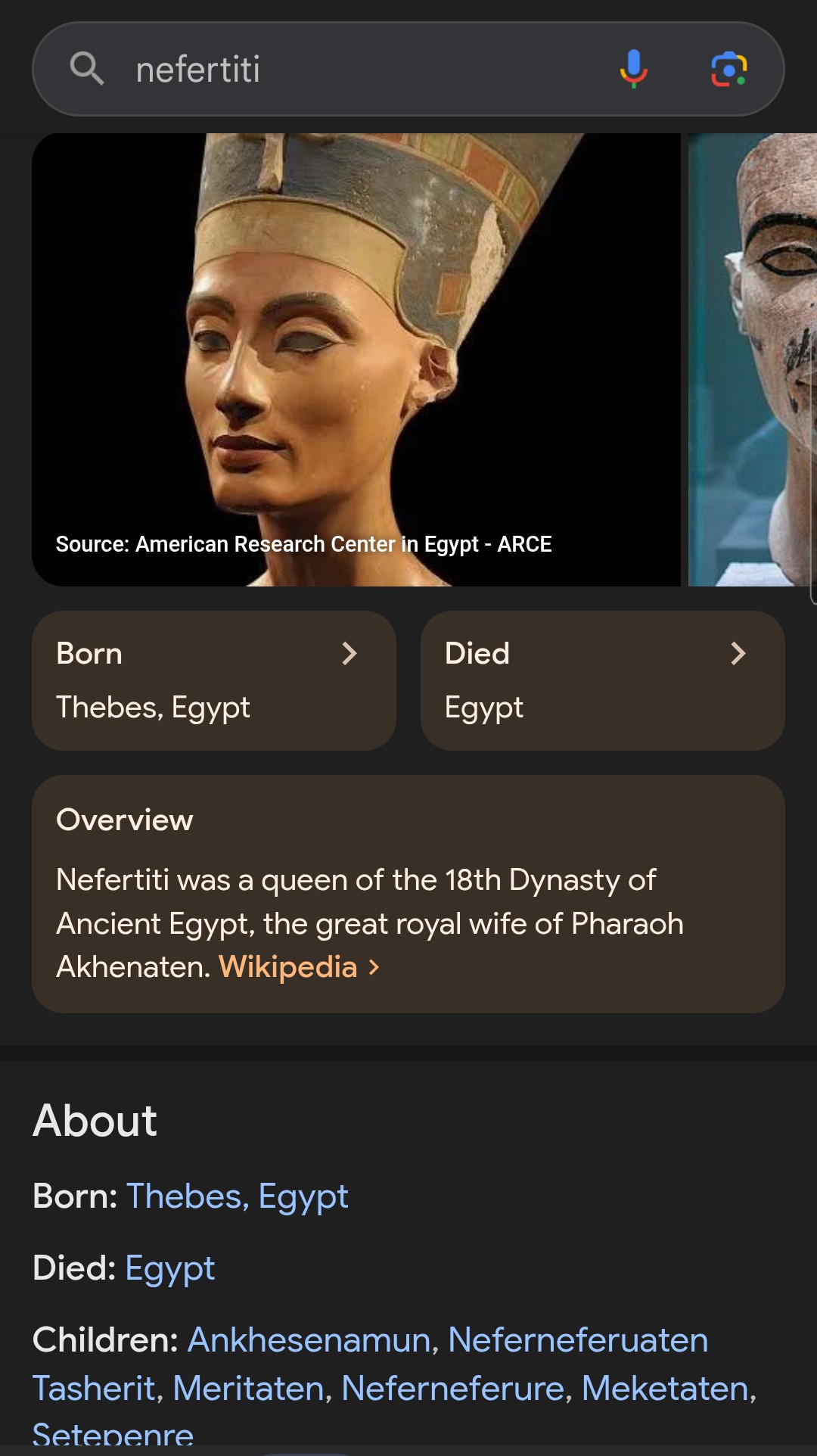Open the Meketaten link in Children
This screenshot has height=1456, width=817.
(x=664, y=1389)
